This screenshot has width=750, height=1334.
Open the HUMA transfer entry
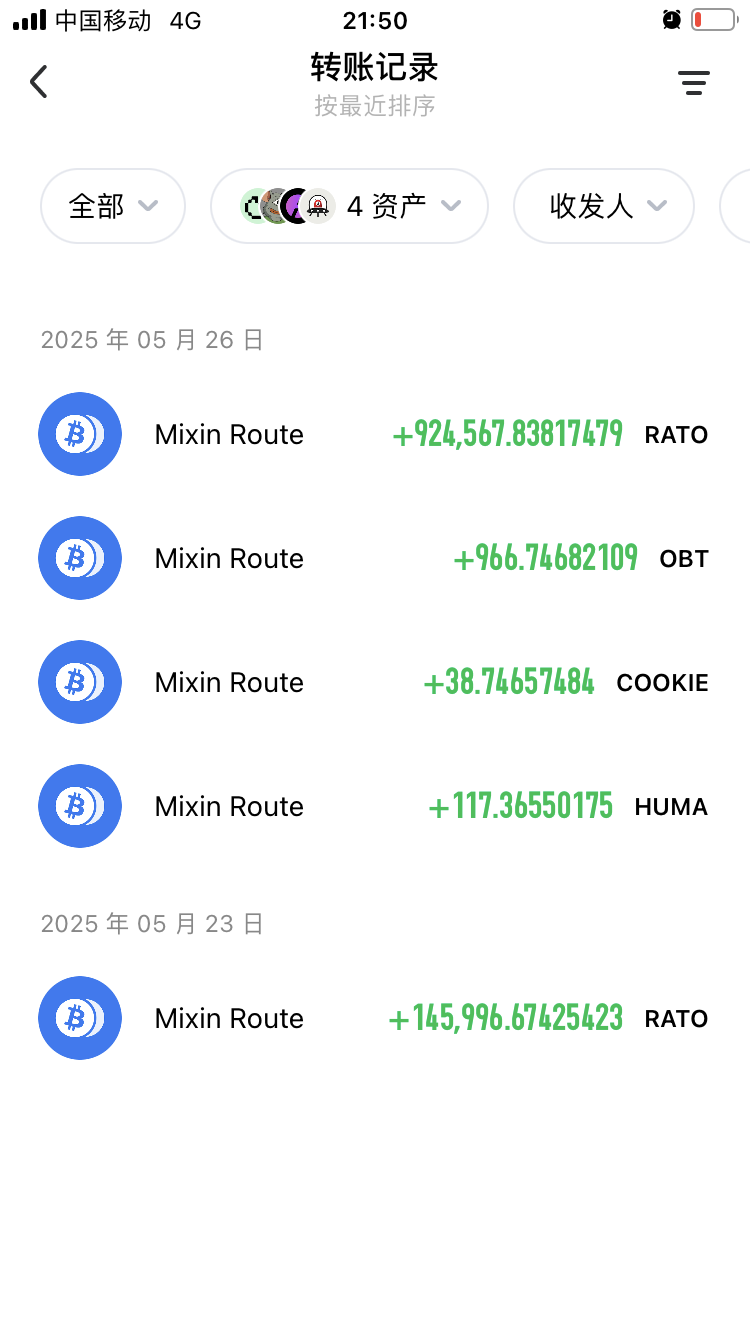click(375, 806)
